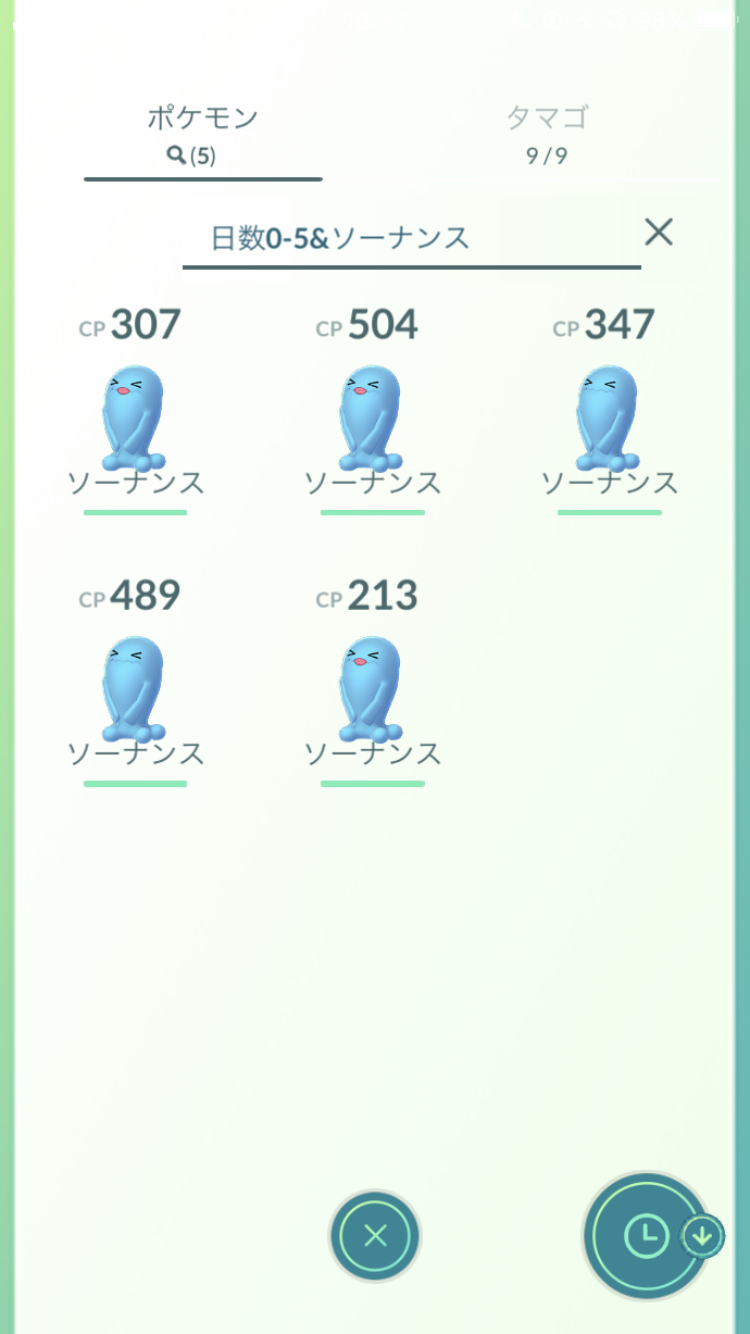The image size is (750, 1334).
Task: Open the ソーナンス with CP 307
Action: tap(135, 410)
